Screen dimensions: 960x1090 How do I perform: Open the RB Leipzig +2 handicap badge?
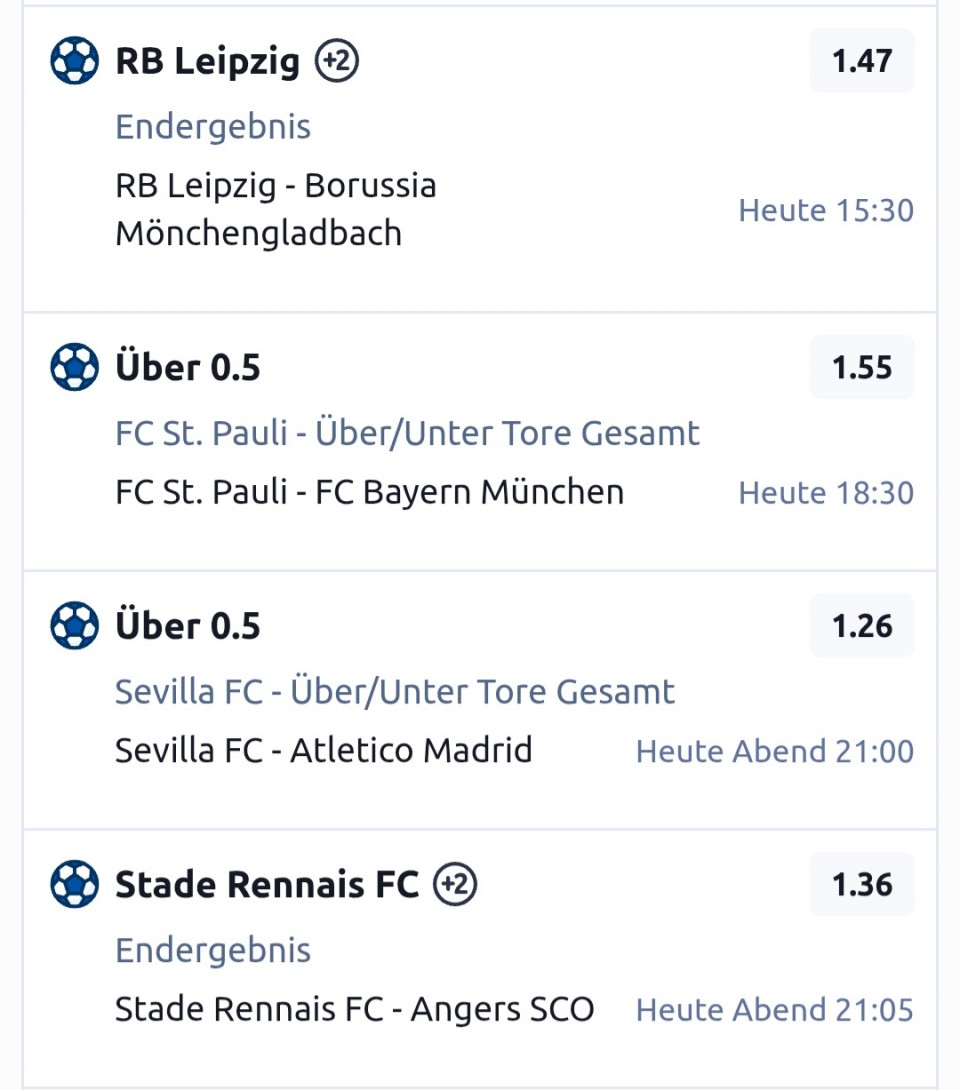[x=337, y=62]
